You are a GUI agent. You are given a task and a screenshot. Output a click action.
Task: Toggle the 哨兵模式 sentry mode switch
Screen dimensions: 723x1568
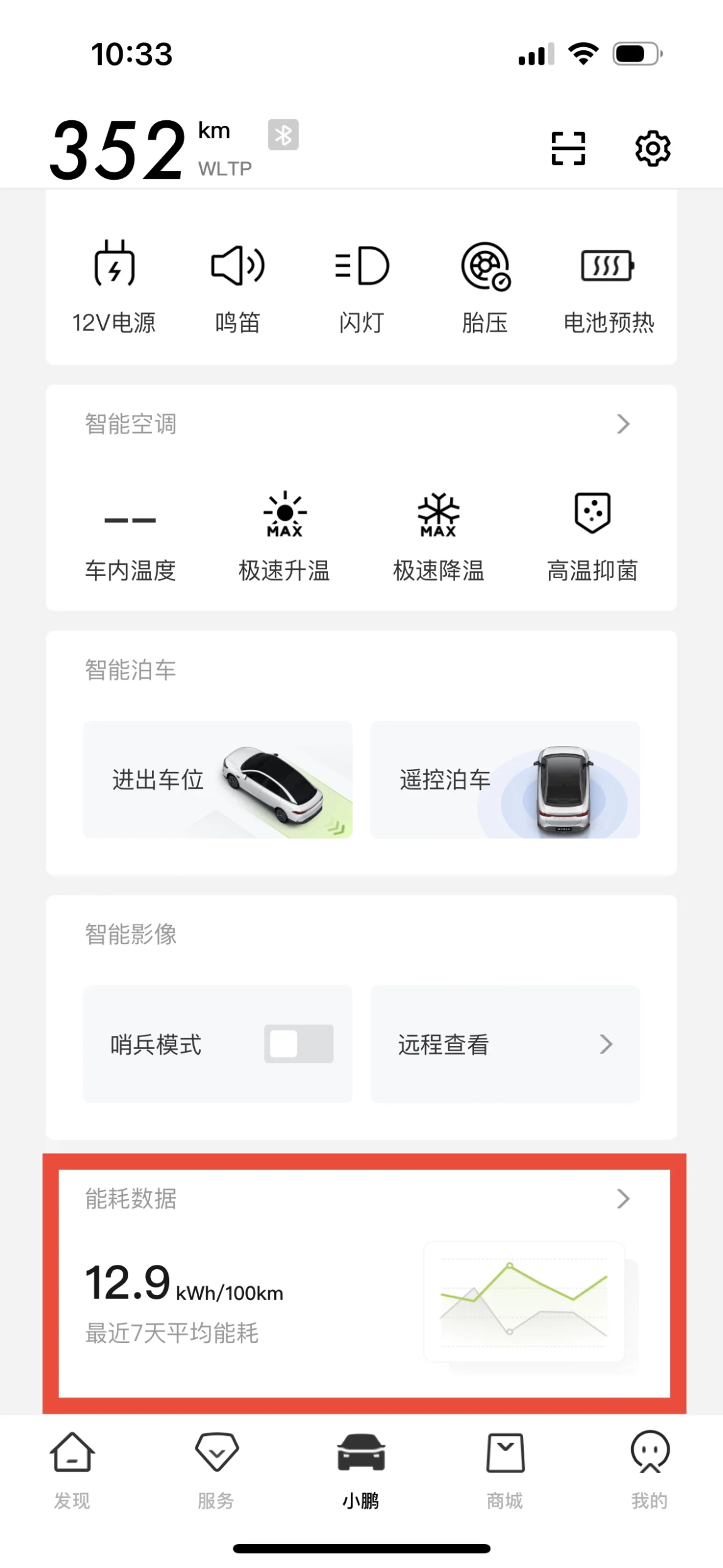[x=299, y=1043]
